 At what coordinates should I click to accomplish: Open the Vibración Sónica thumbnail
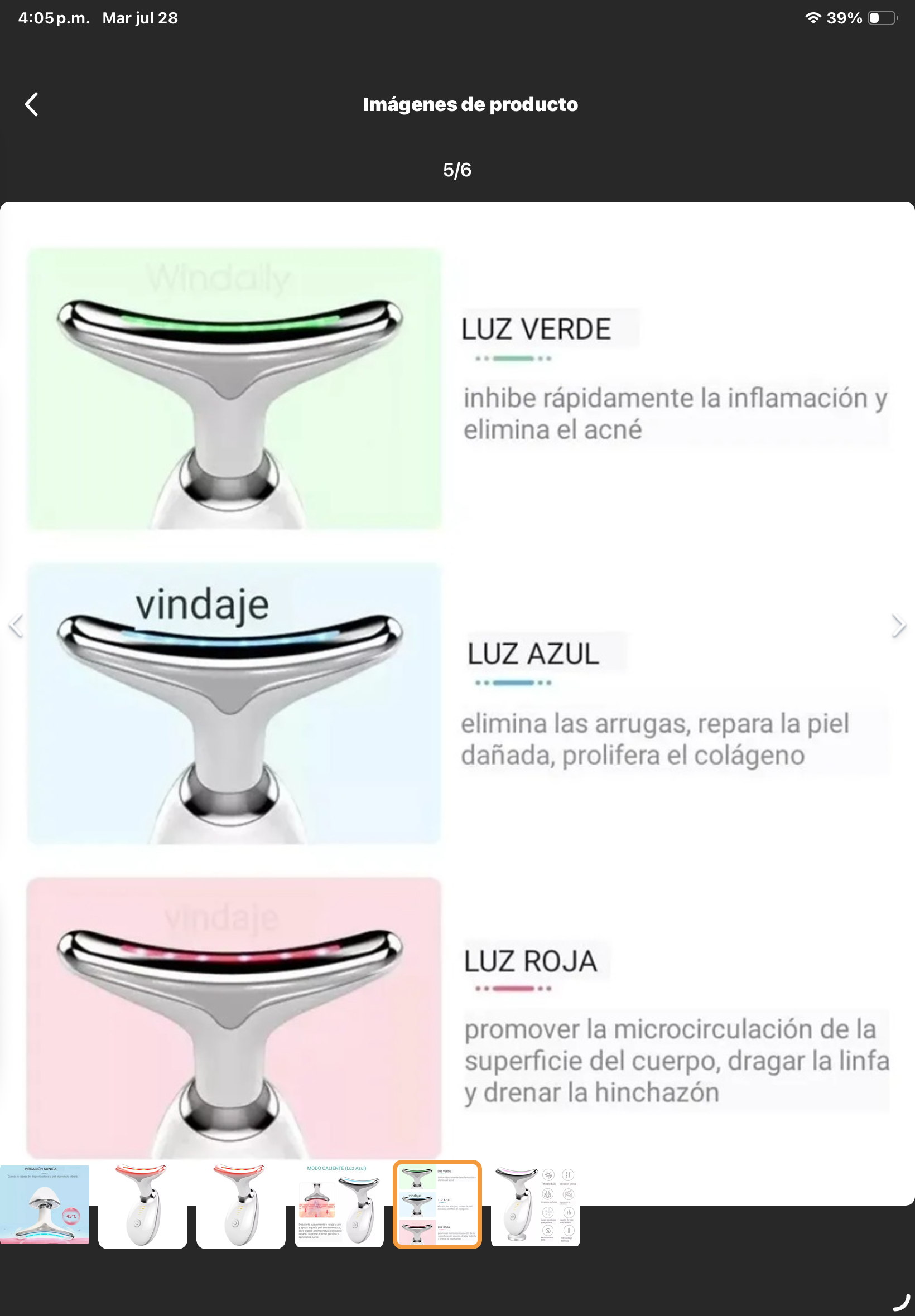[45, 1204]
